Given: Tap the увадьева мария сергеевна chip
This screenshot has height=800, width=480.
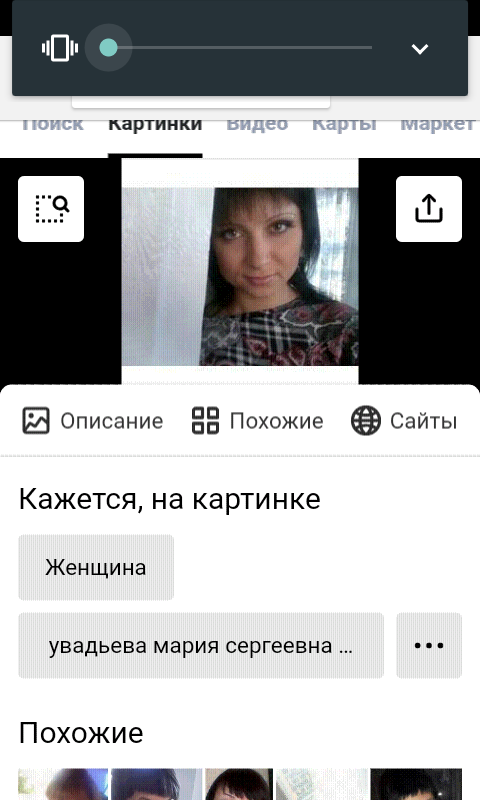Looking at the screenshot, I should [x=201, y=645].
